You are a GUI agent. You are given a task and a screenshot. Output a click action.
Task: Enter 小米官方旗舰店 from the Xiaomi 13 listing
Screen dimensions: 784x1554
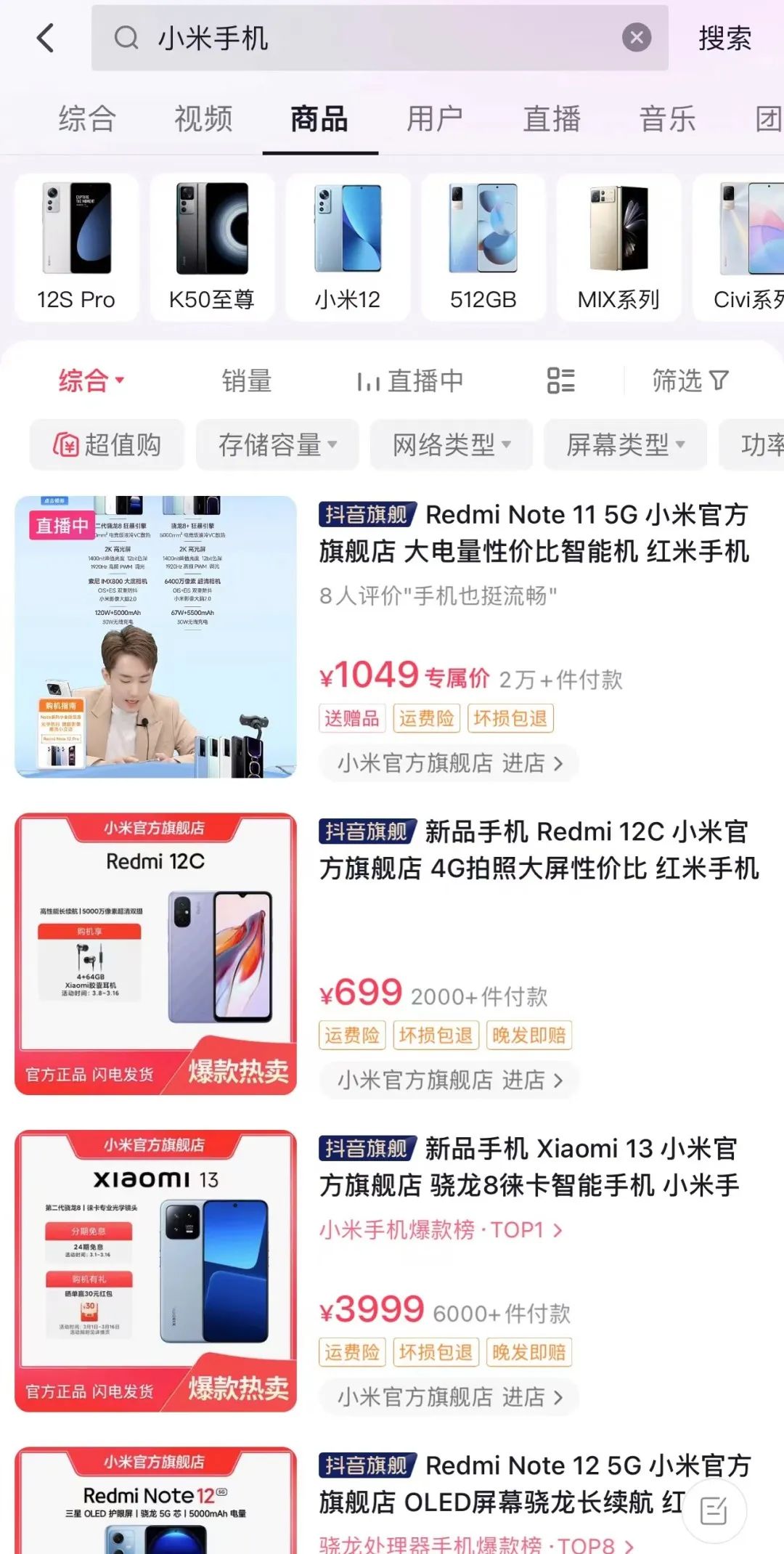tap(449, 1397)
